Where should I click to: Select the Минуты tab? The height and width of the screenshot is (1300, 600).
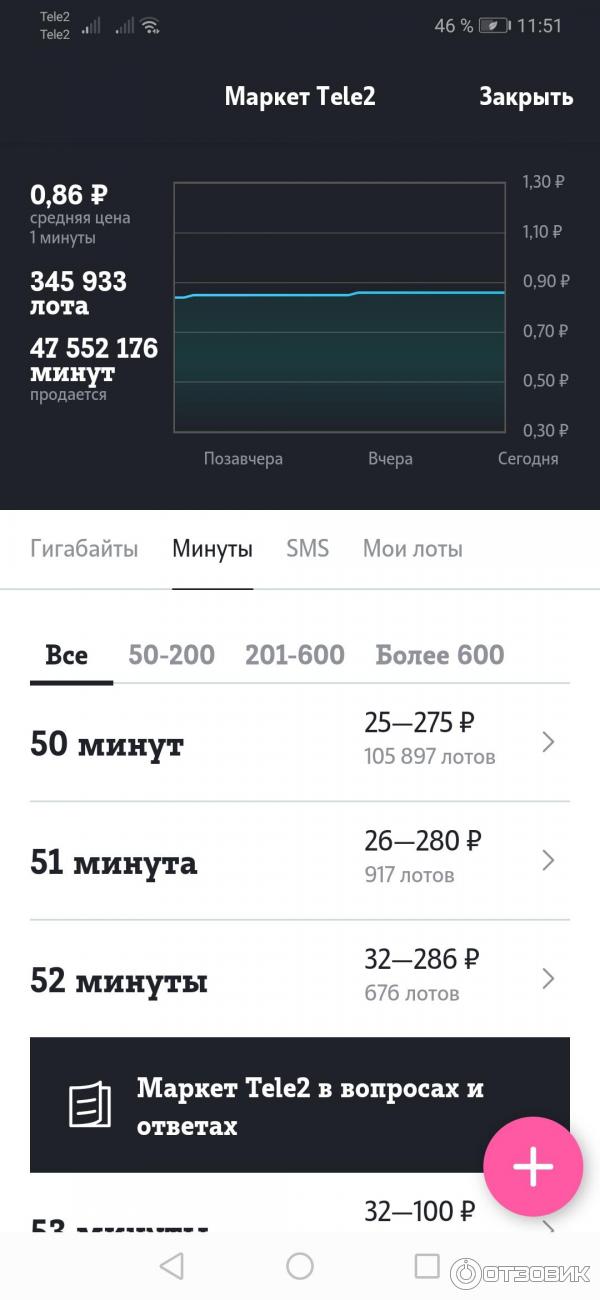coord(212,549)
